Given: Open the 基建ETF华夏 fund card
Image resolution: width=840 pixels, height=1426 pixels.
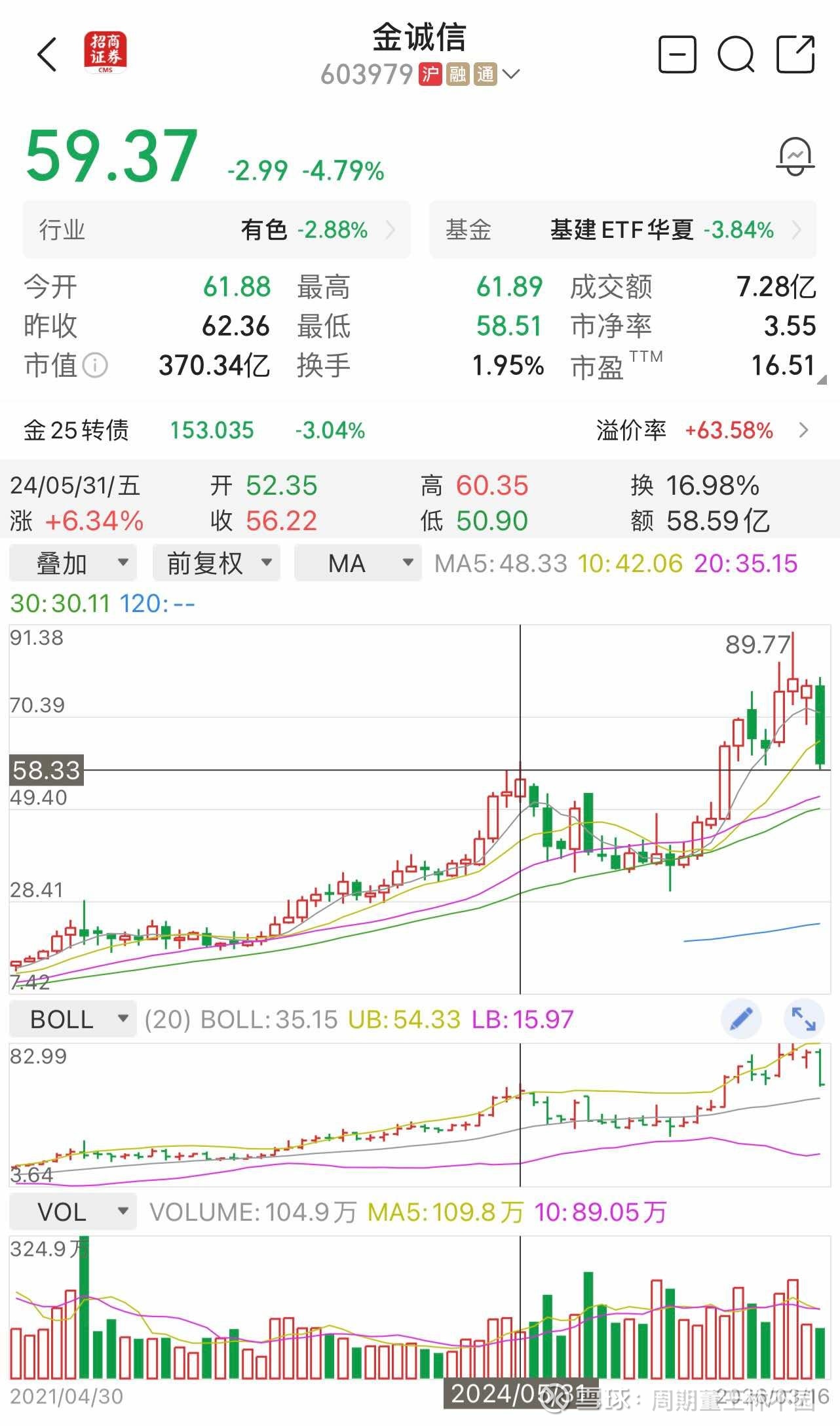Looking at the screenshot, I should coord(622,230).
